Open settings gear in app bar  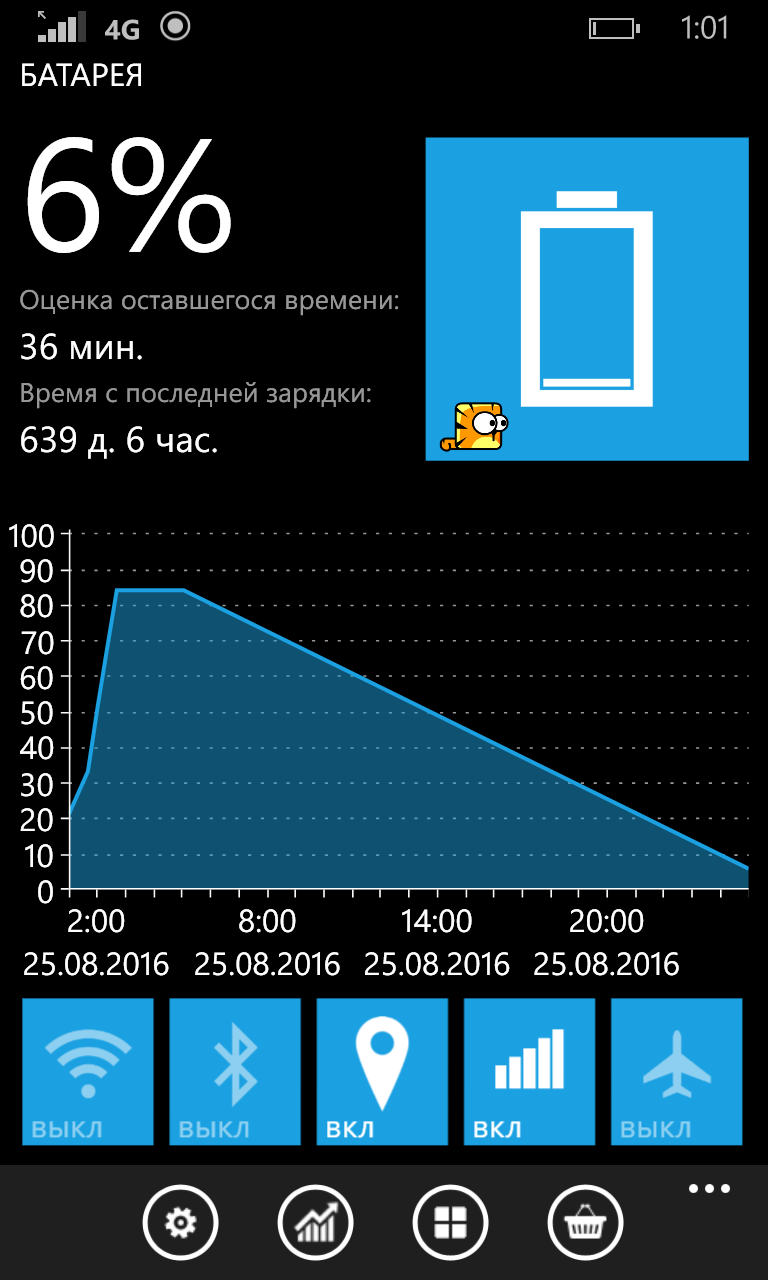pyautogui.click(x=180, y=1222)
